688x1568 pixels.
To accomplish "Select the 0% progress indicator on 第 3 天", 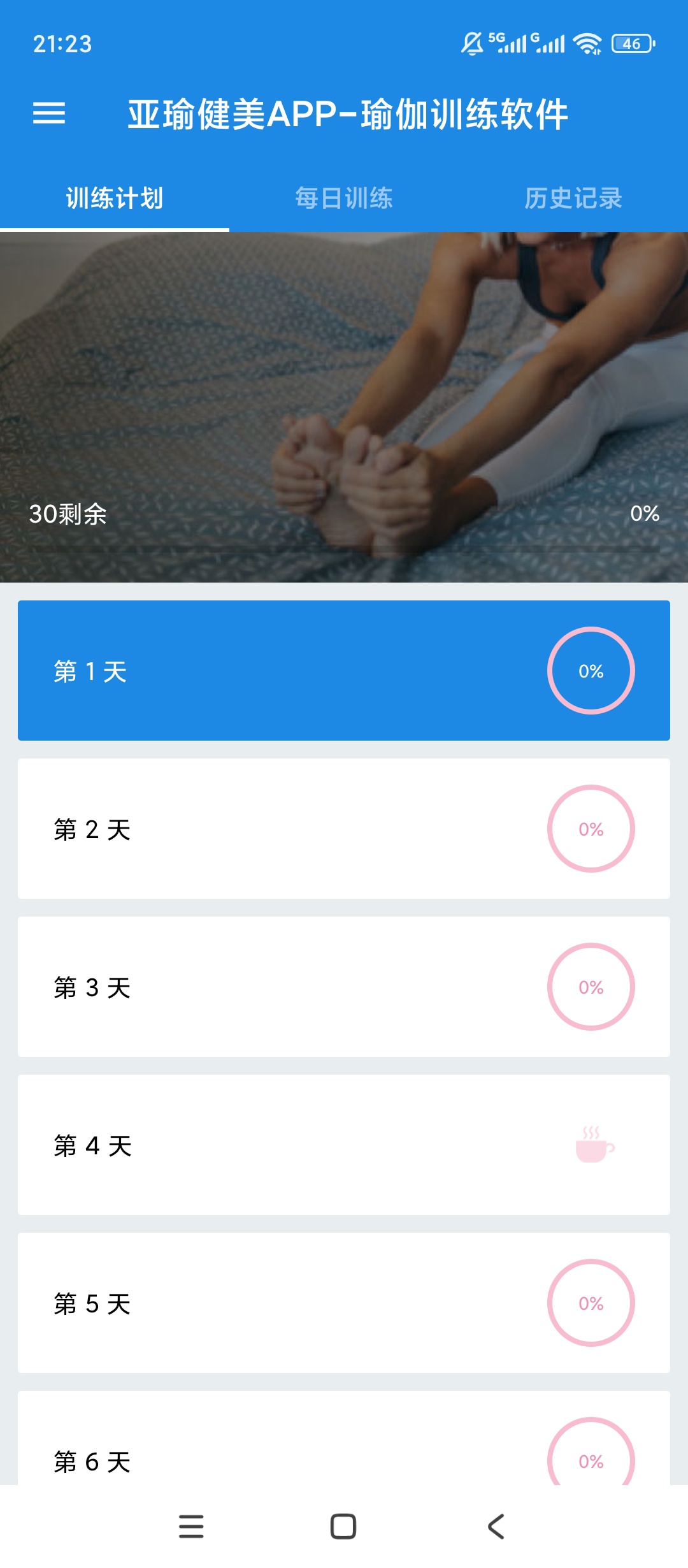I will [x=591, y=986].
